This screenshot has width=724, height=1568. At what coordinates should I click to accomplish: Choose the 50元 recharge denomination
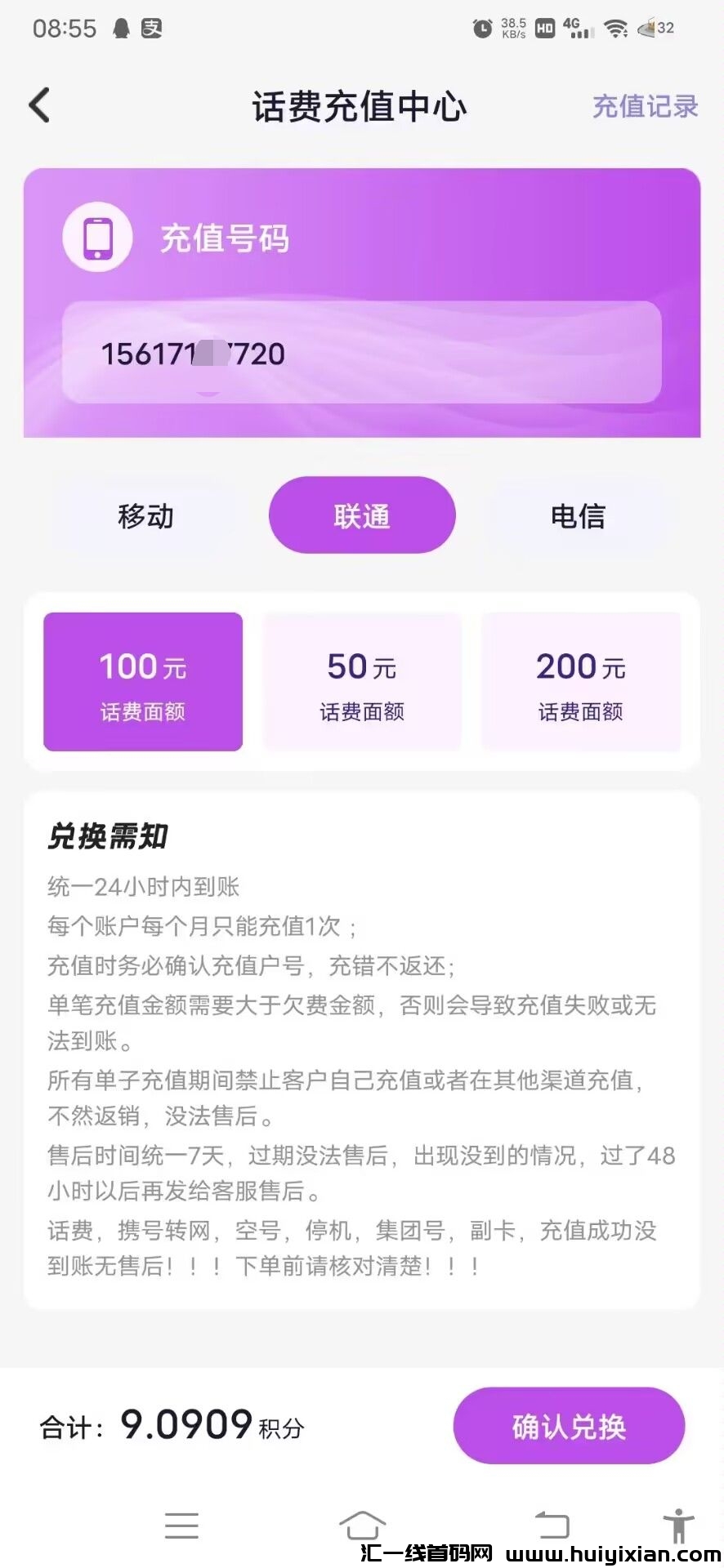[362, 682]
